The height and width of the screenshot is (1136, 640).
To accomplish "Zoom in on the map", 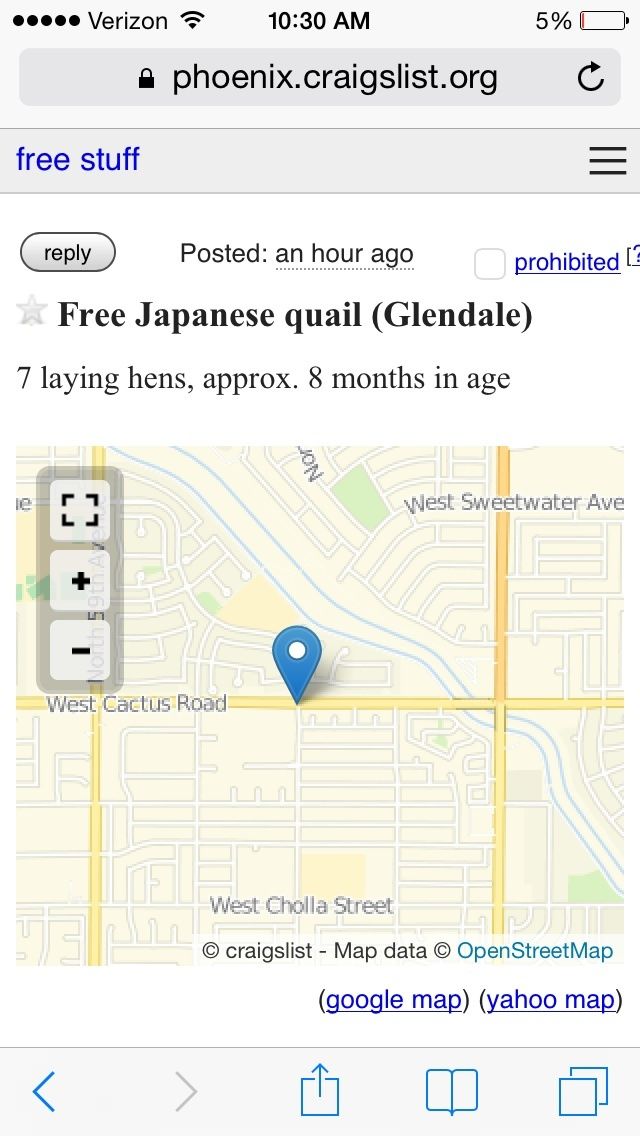I will [x=80, y=580].
